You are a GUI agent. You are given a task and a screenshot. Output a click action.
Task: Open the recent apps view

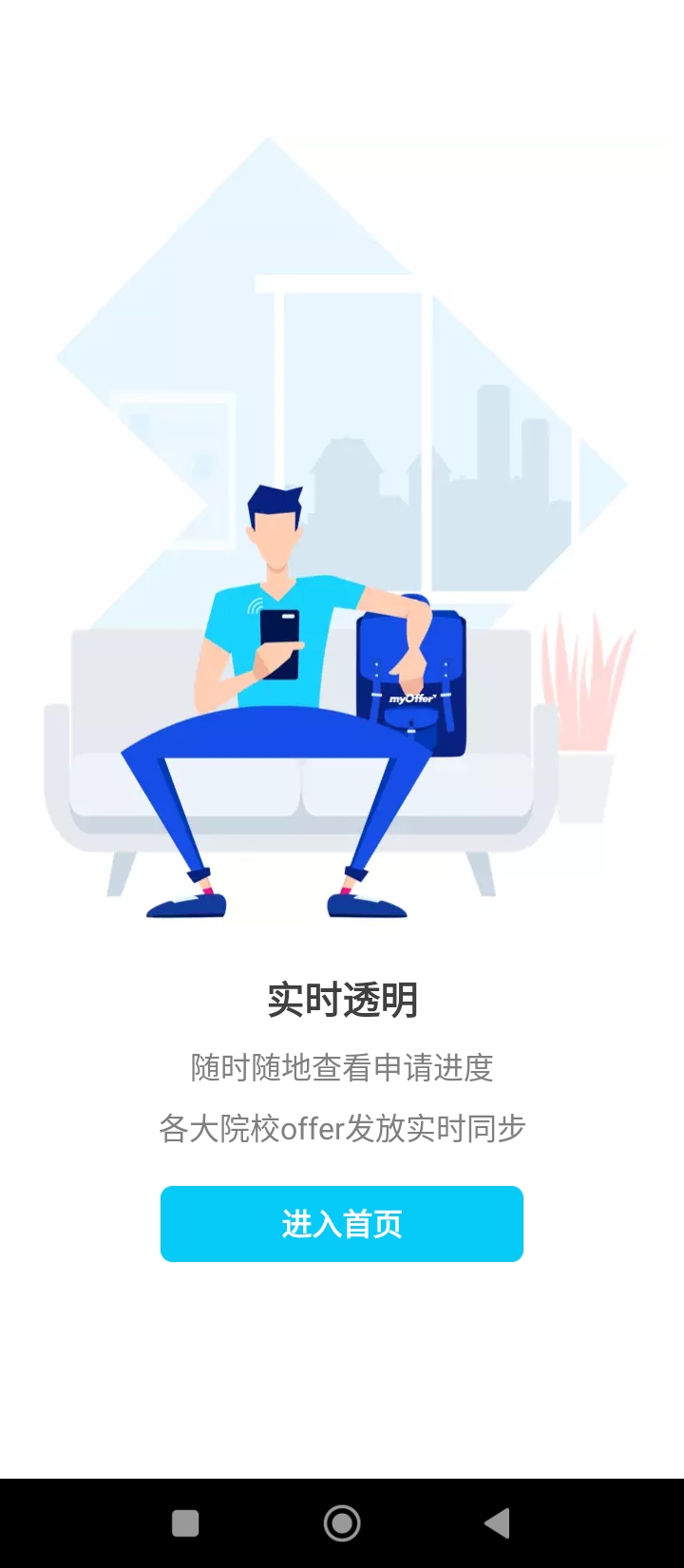[x=185, y=1523]
